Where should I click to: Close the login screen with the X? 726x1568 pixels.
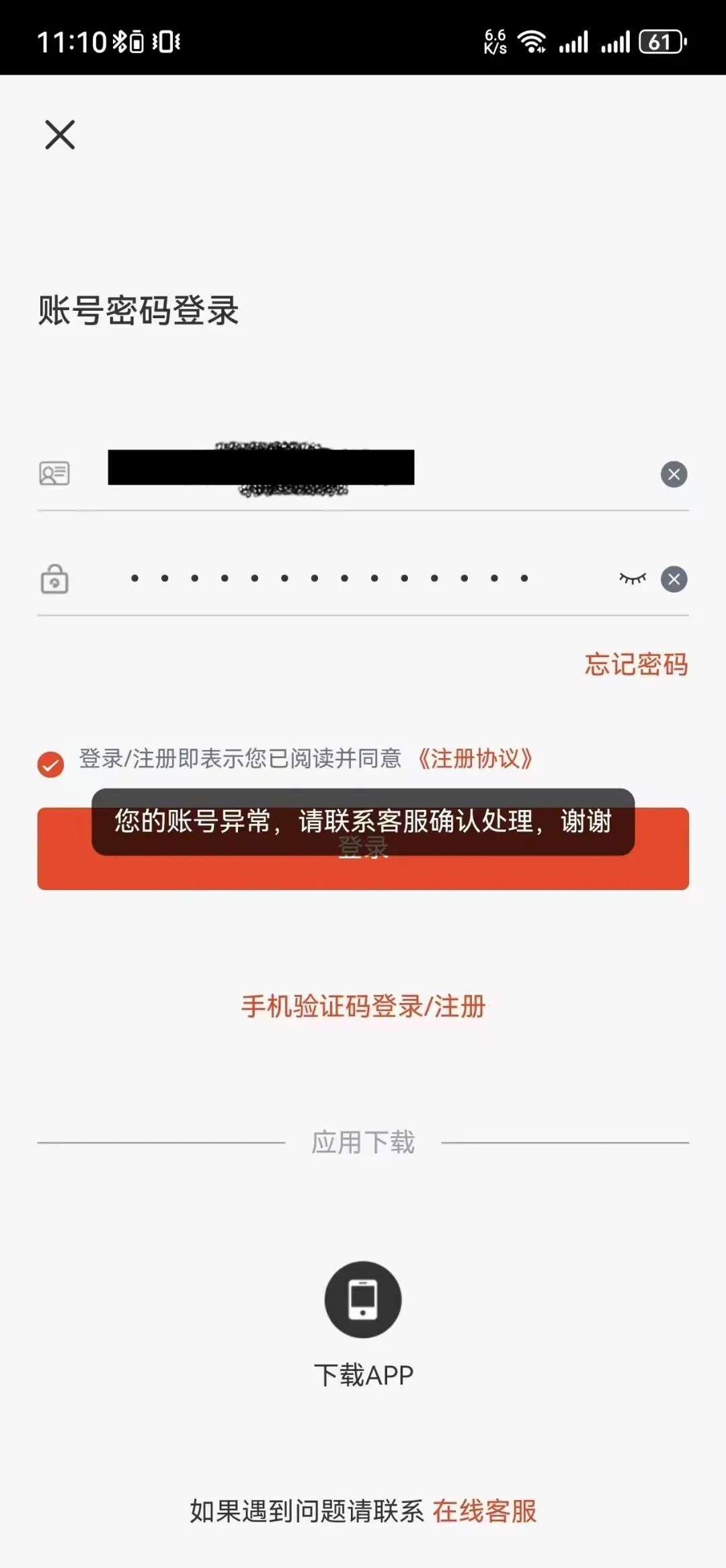[x=59, y=135]
